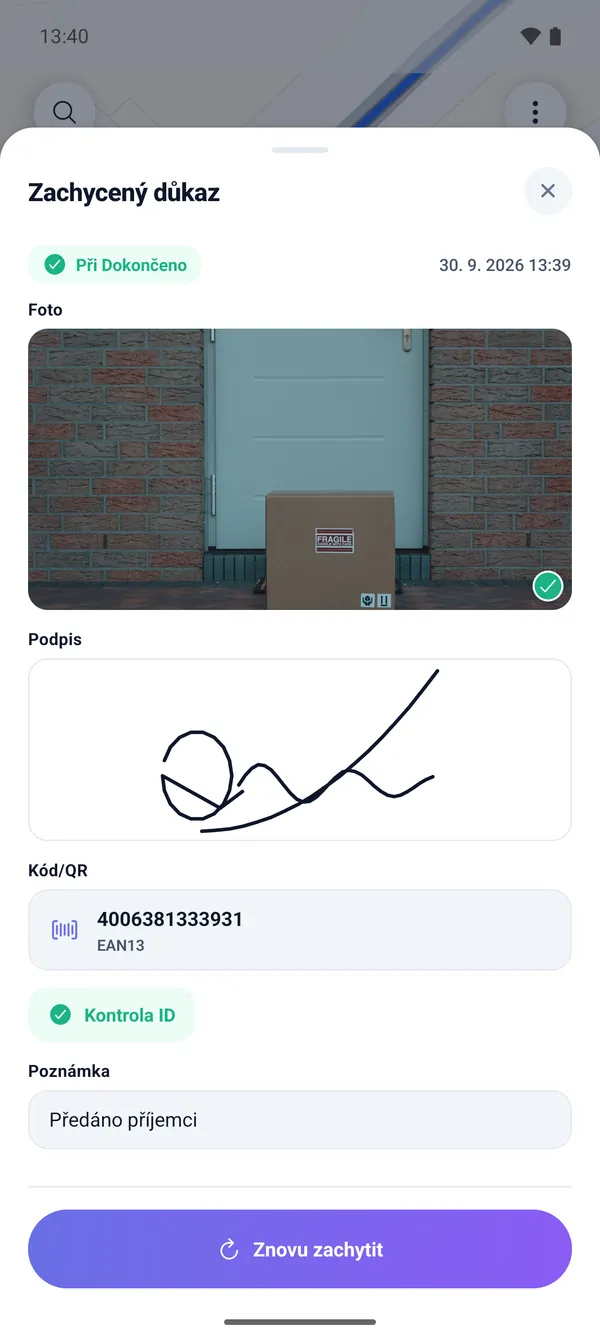Close the Zachycený důkaz sheet

click(x=548, y=191)
